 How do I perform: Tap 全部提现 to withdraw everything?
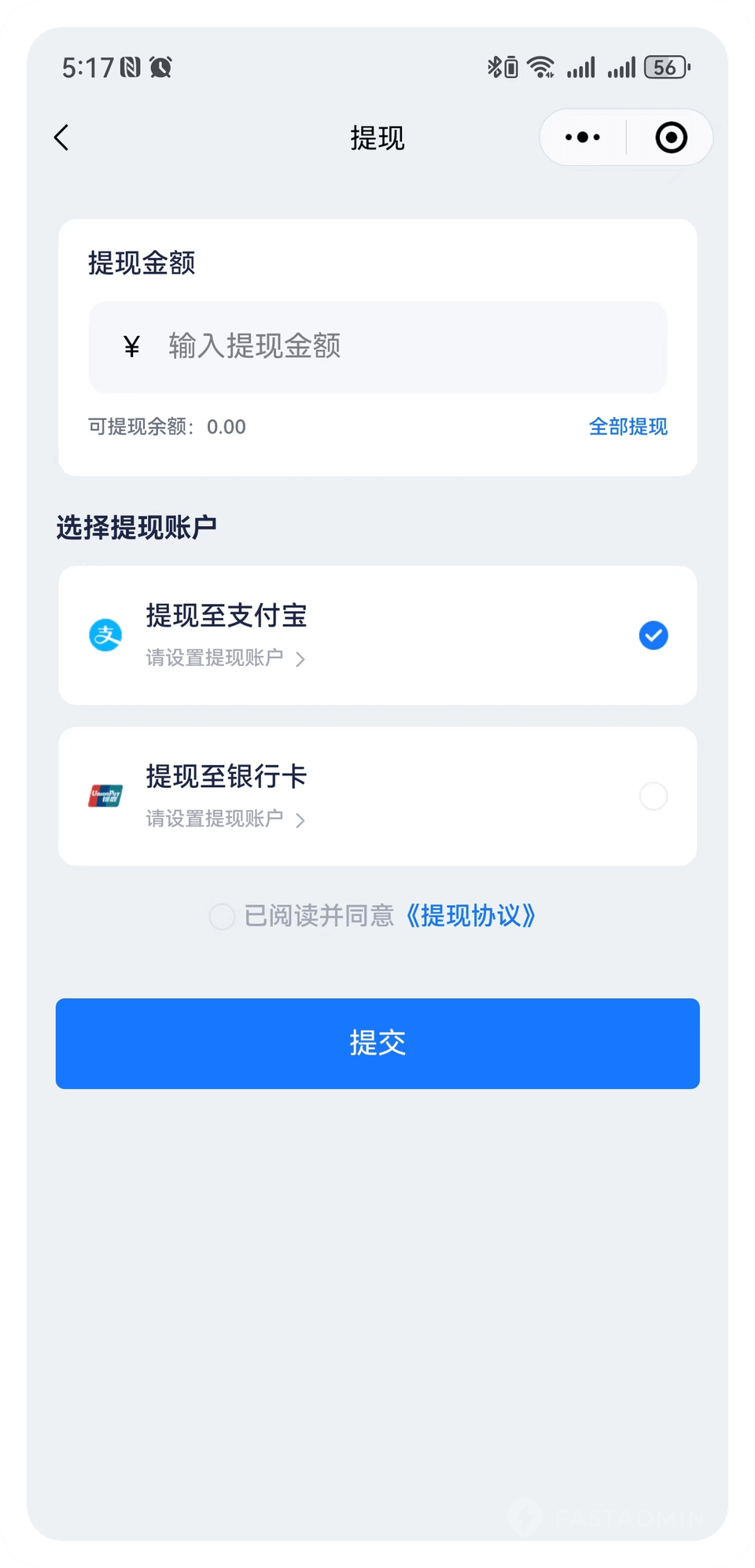click(628, 427)
